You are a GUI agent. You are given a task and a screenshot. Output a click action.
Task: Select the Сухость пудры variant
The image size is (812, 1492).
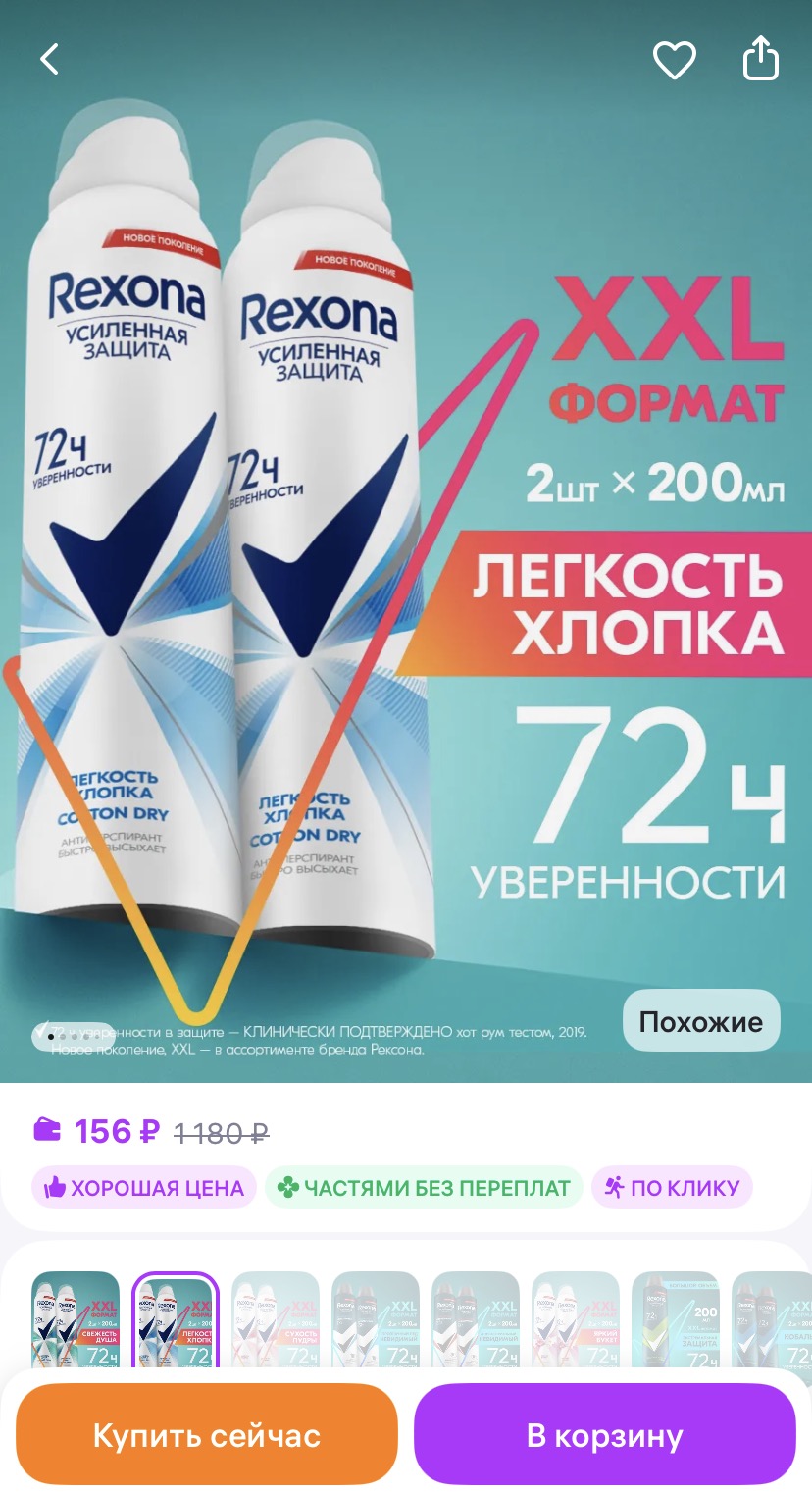coord(276,1317)
